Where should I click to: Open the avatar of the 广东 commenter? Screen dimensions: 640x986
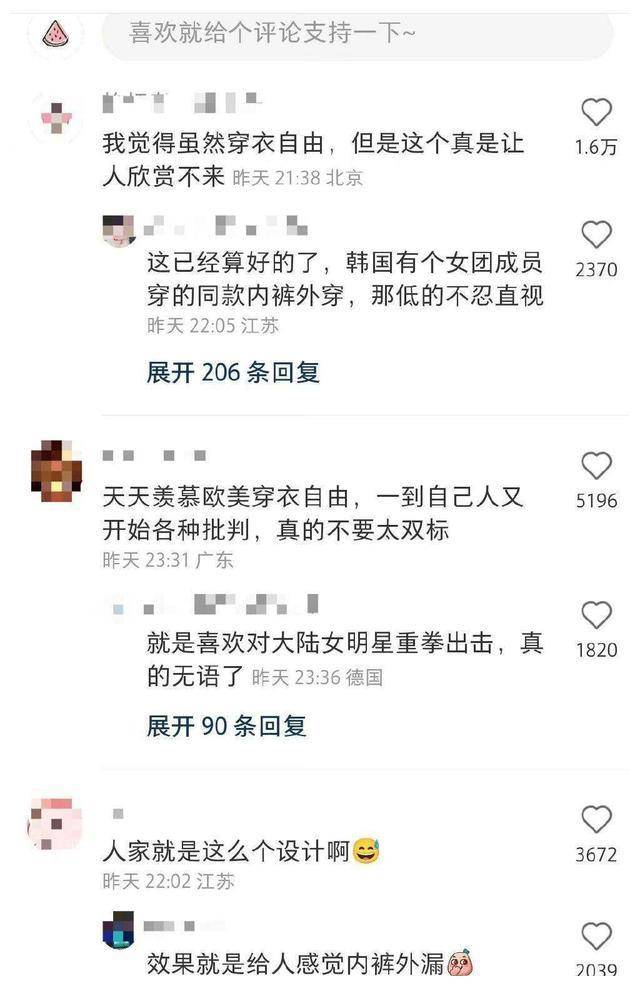tap(55, 469)
